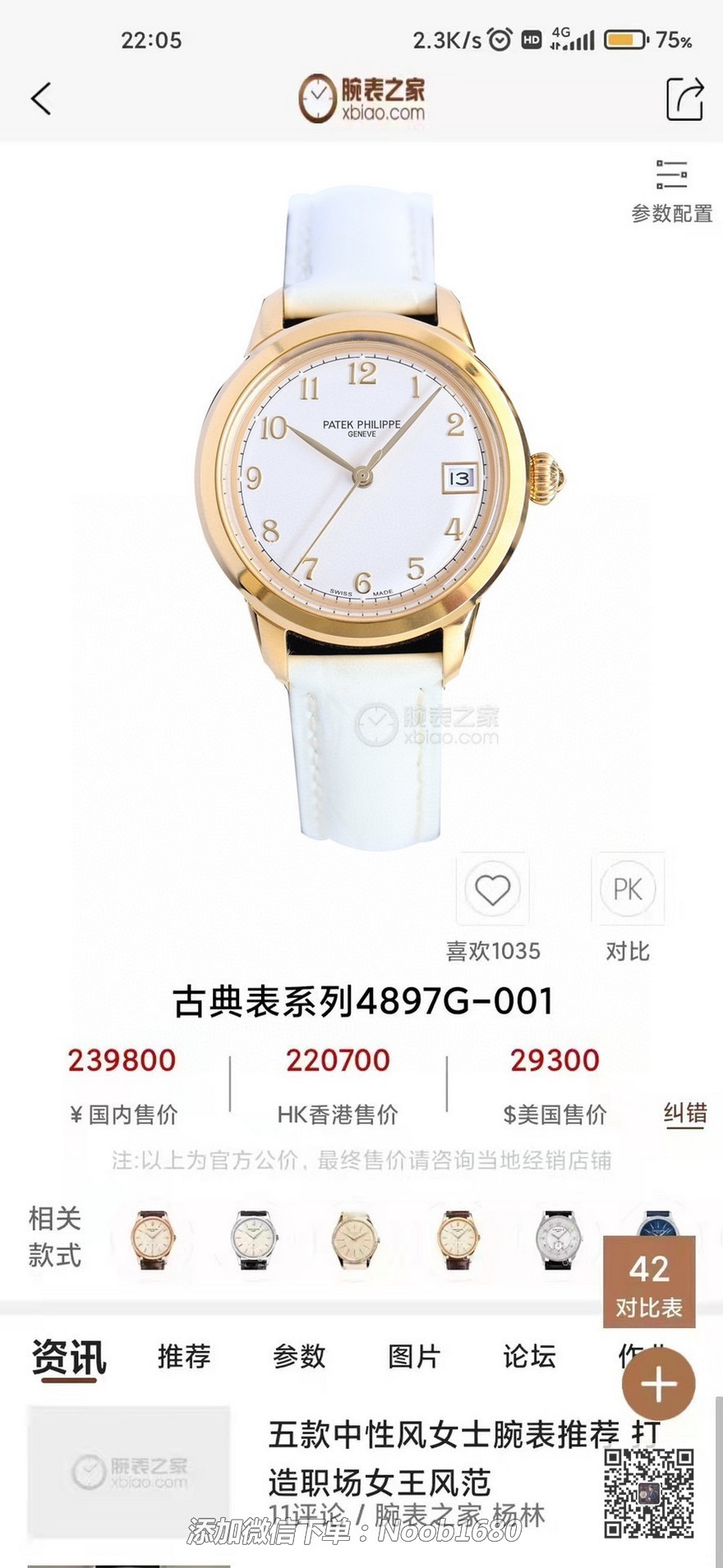
Task: Open 参数配置 specifications panel
Action: click(671, 191)
